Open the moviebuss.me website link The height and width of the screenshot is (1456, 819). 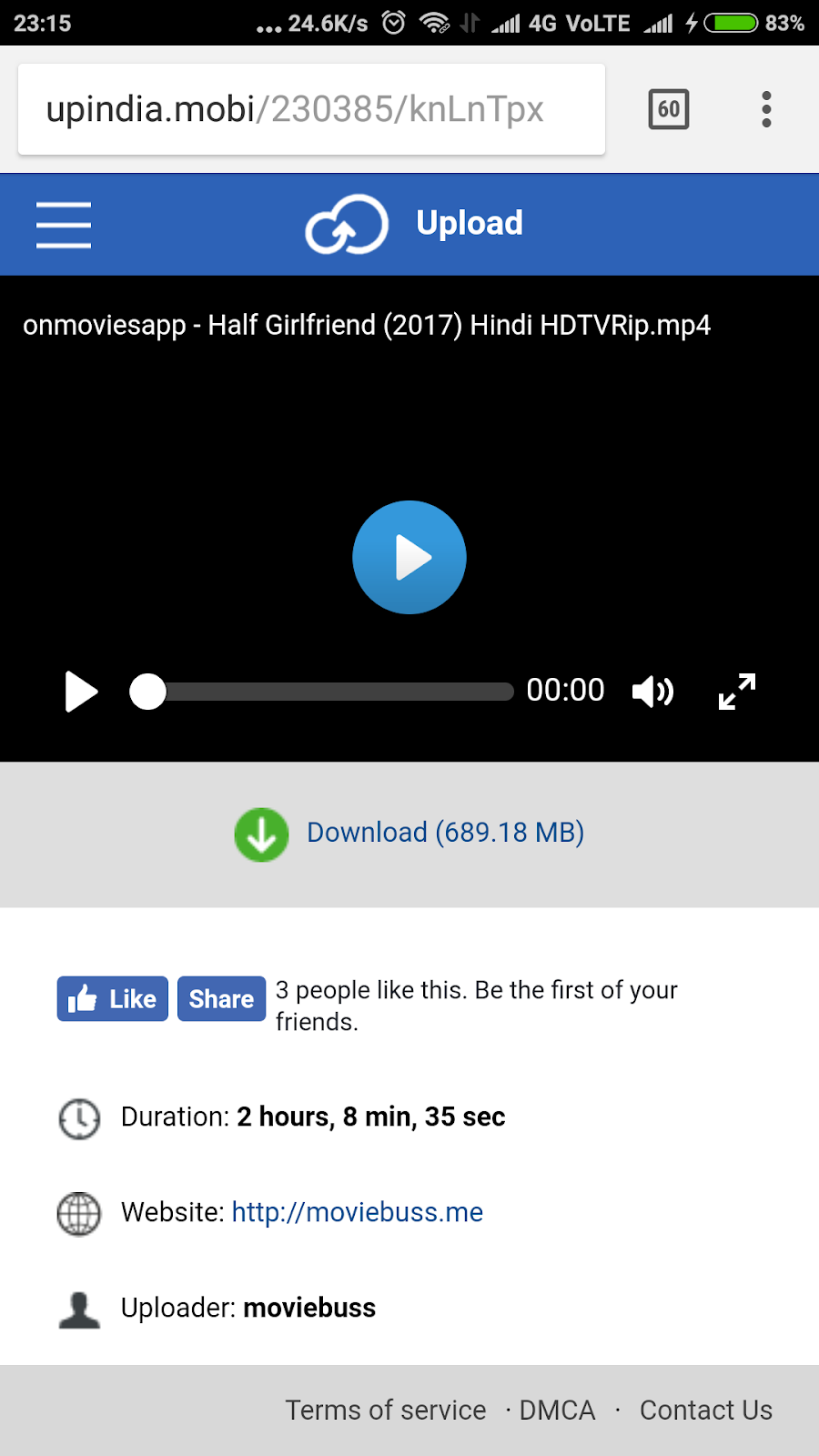coord(358,1212)
